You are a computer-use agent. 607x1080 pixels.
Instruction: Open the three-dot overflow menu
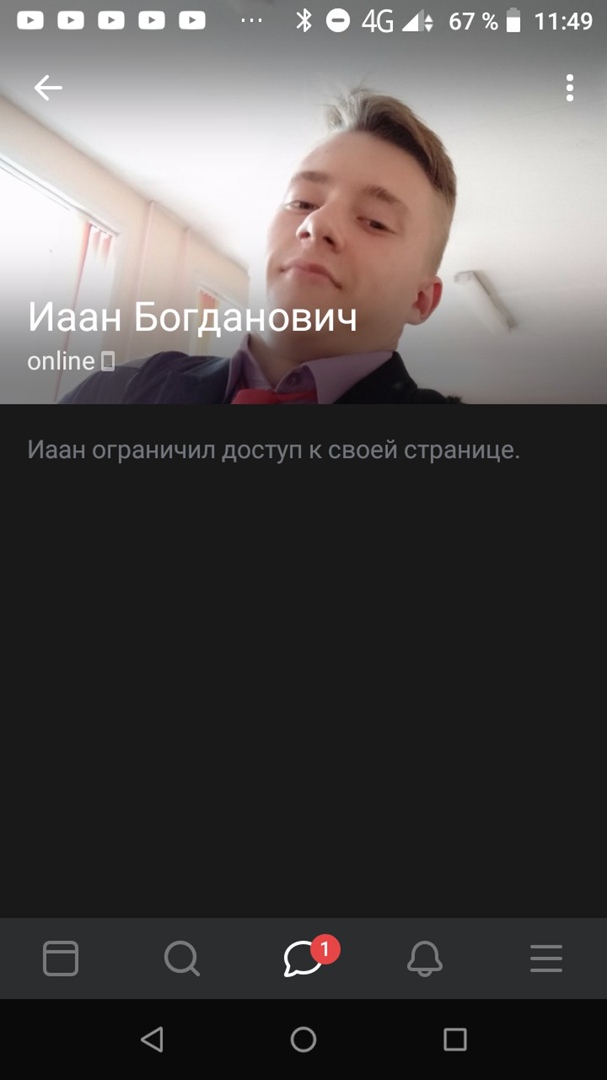point(569,88)
